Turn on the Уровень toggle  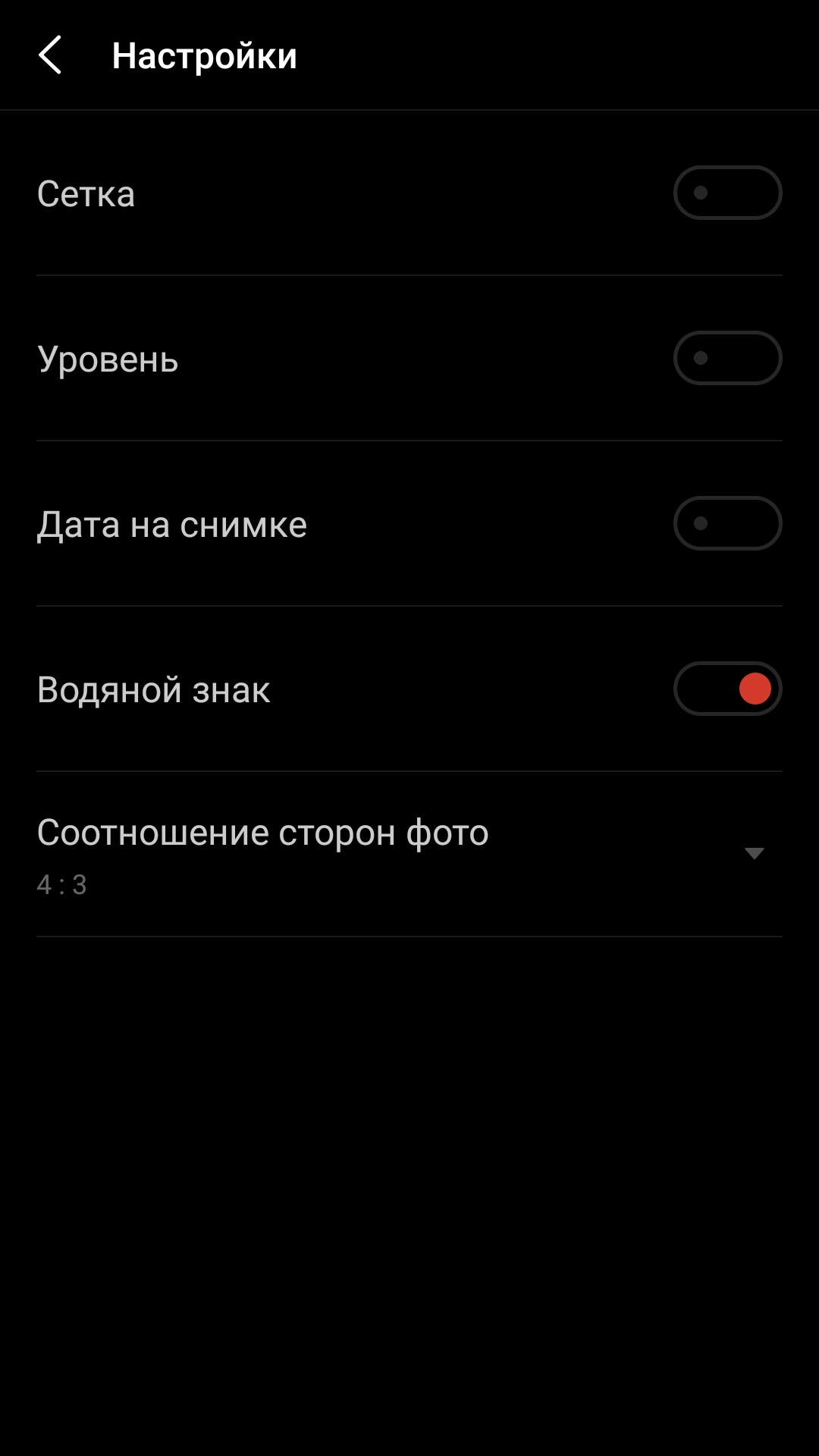pos(727,358)
